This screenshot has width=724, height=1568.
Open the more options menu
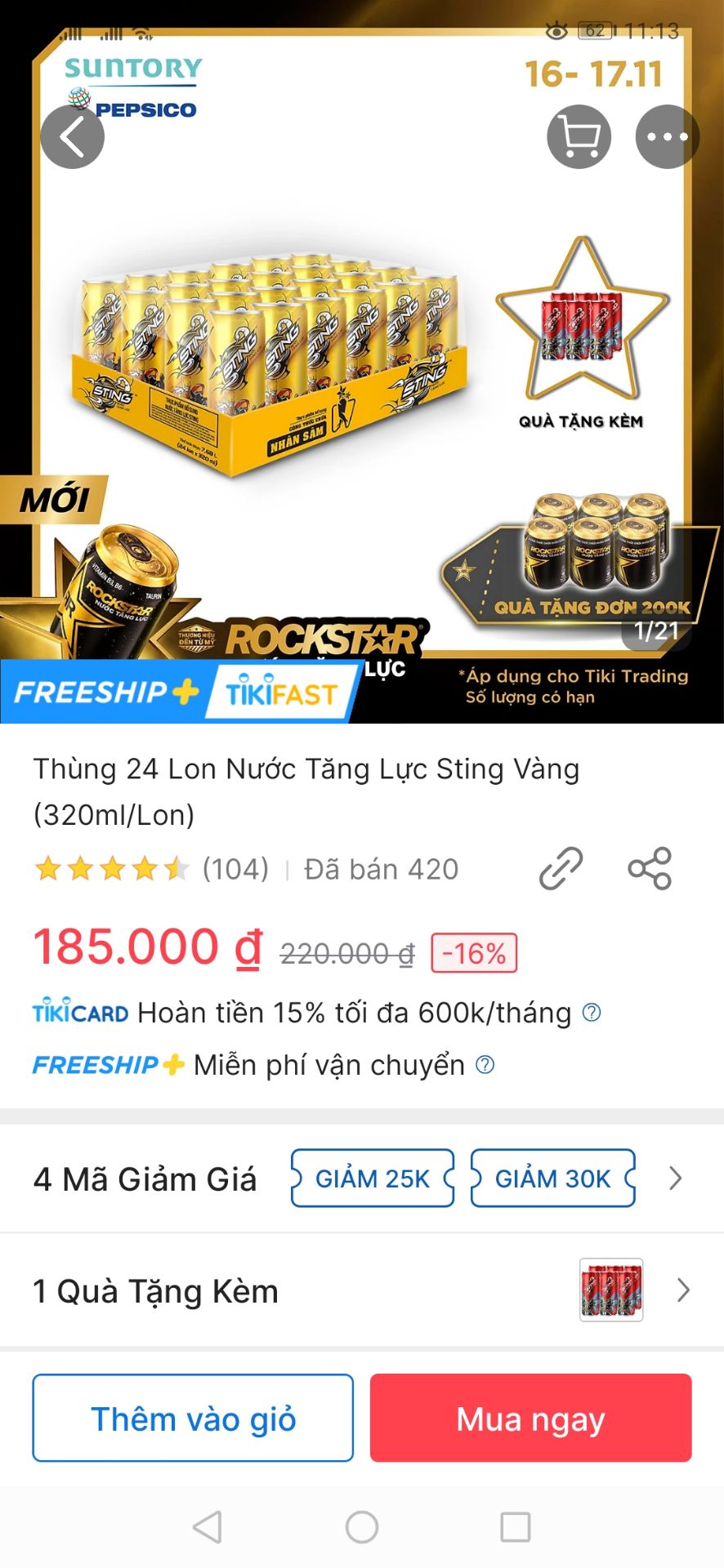coord(667,136)
